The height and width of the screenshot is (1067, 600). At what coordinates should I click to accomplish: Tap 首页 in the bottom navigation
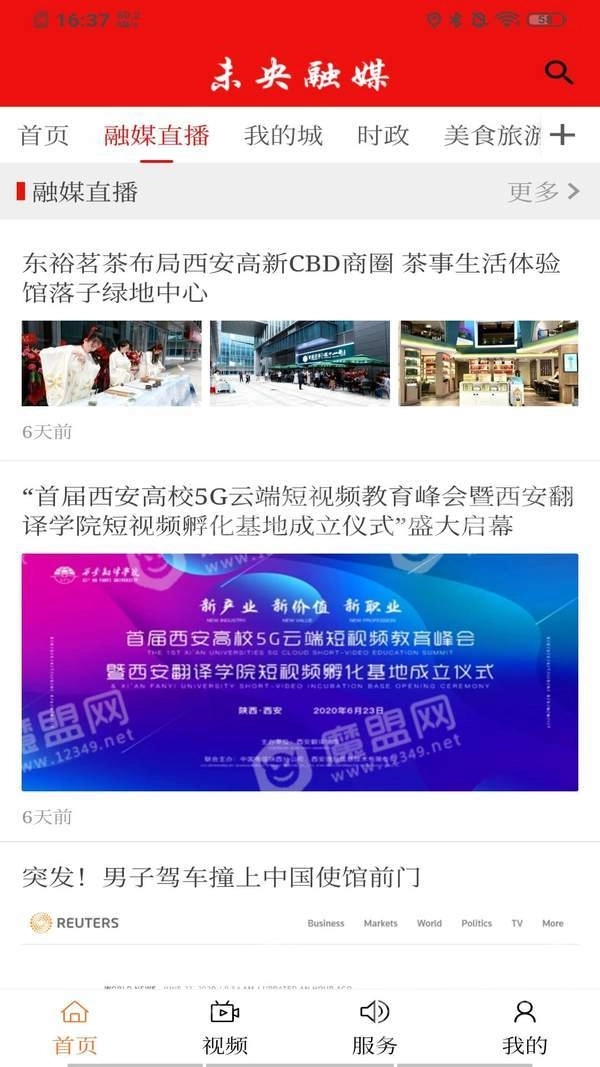(x=75, y=1028)
